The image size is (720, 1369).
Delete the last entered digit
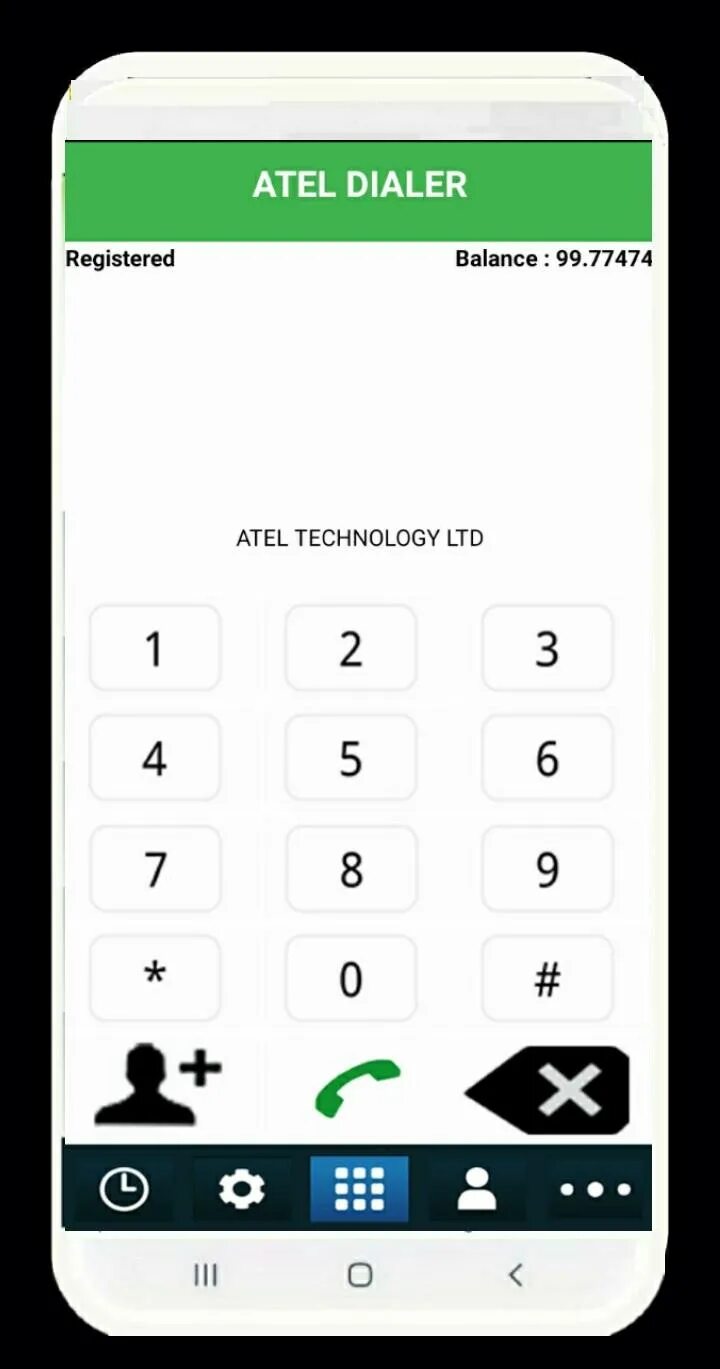pyautogui.click(x=550, y=1089)
